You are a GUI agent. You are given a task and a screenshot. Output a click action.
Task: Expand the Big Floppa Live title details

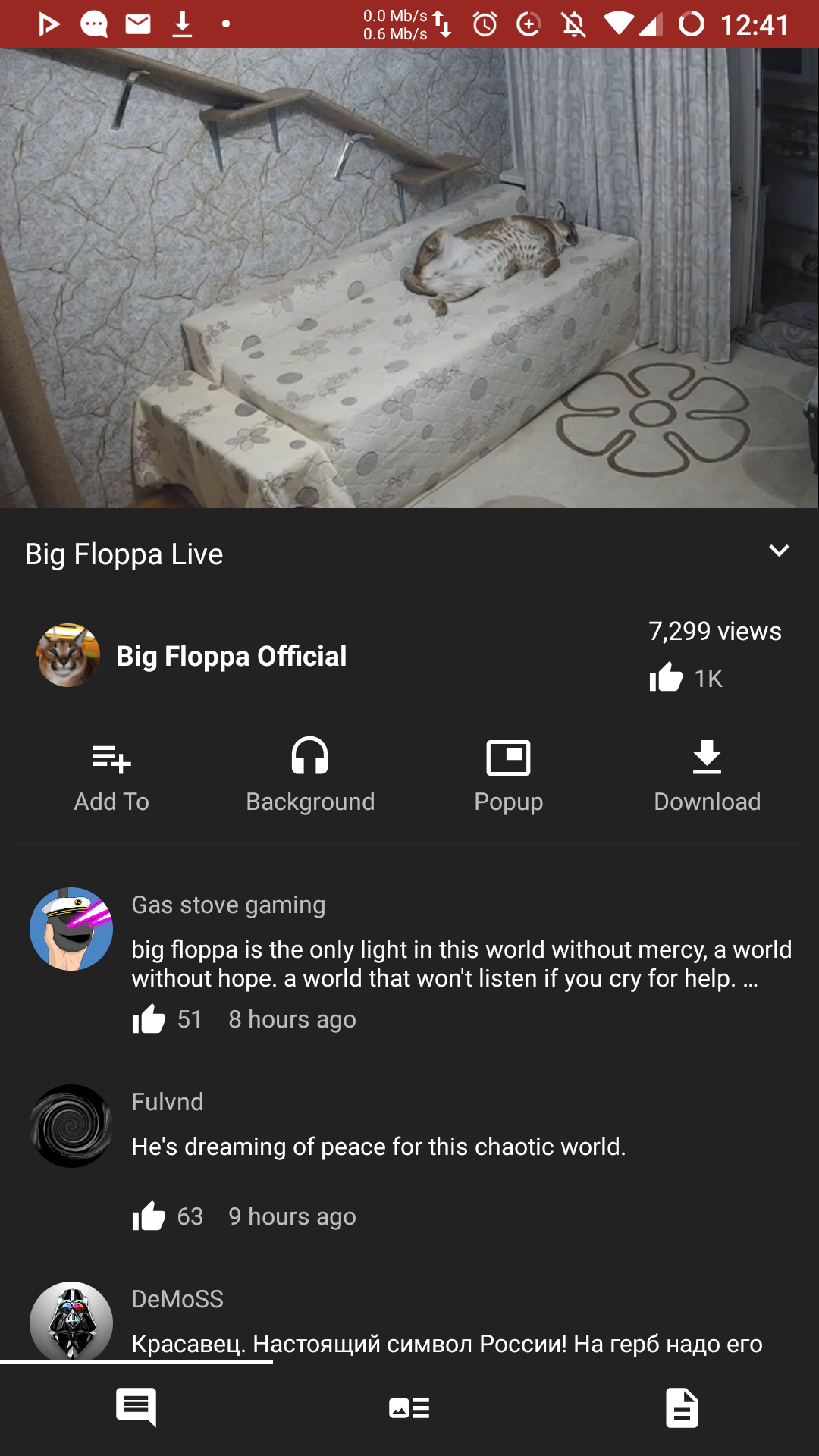click(x=779, y=551)
